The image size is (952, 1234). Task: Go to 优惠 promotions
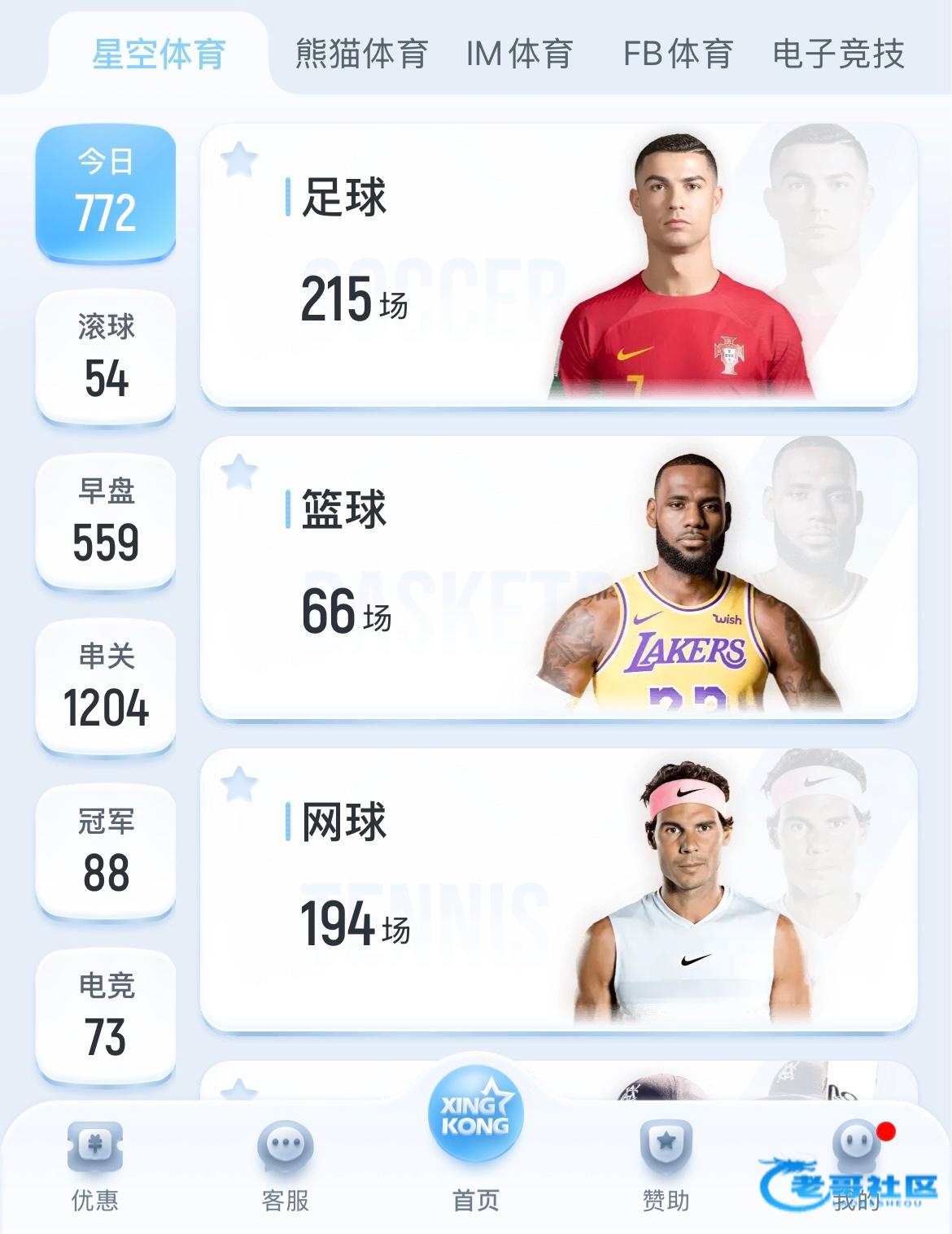[95, 1165]
